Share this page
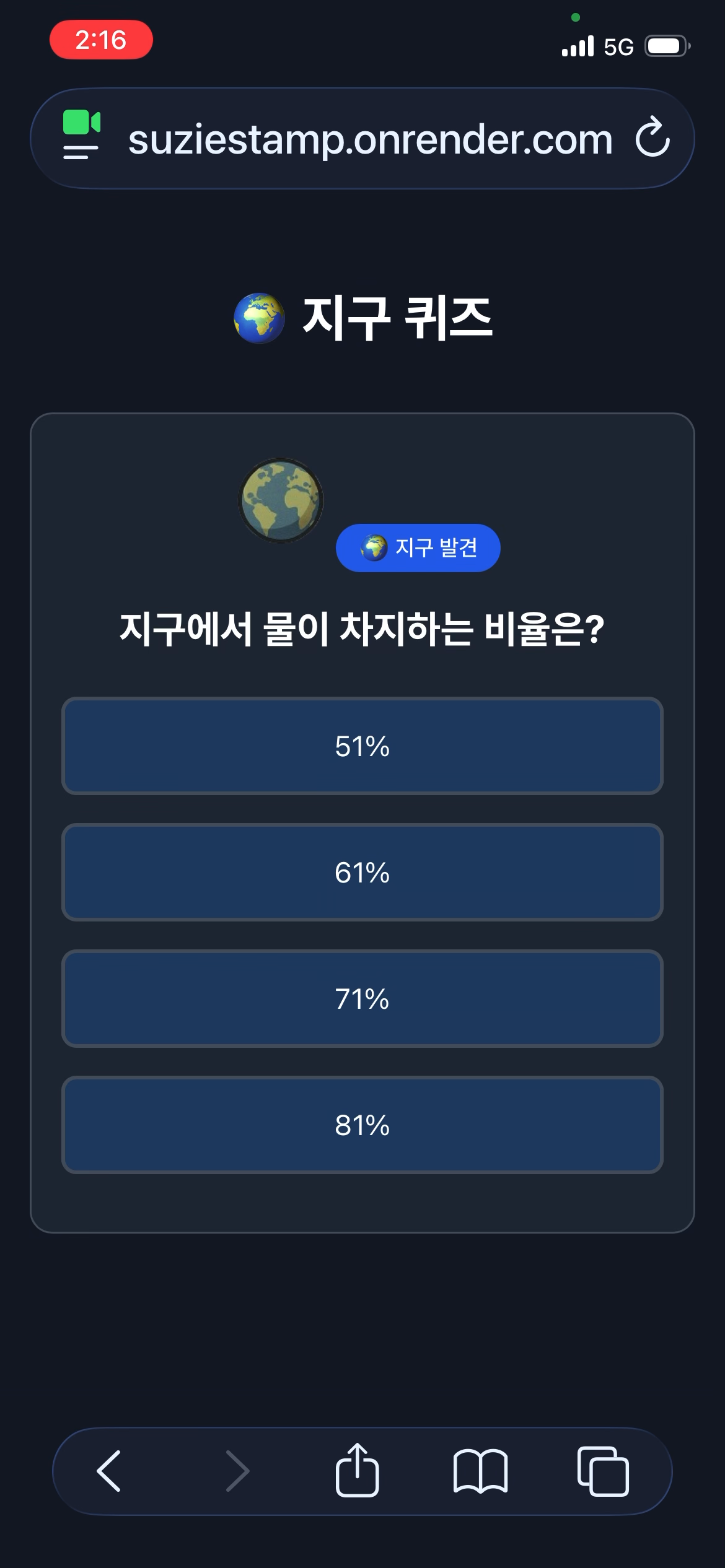 357,1471
